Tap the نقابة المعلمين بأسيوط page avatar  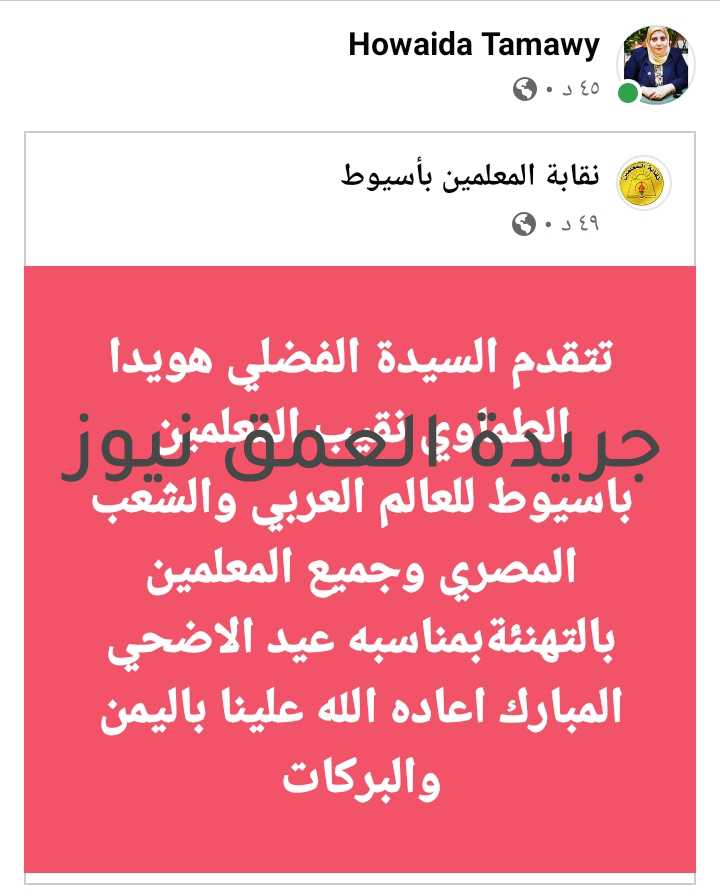(x=645, y=184)
